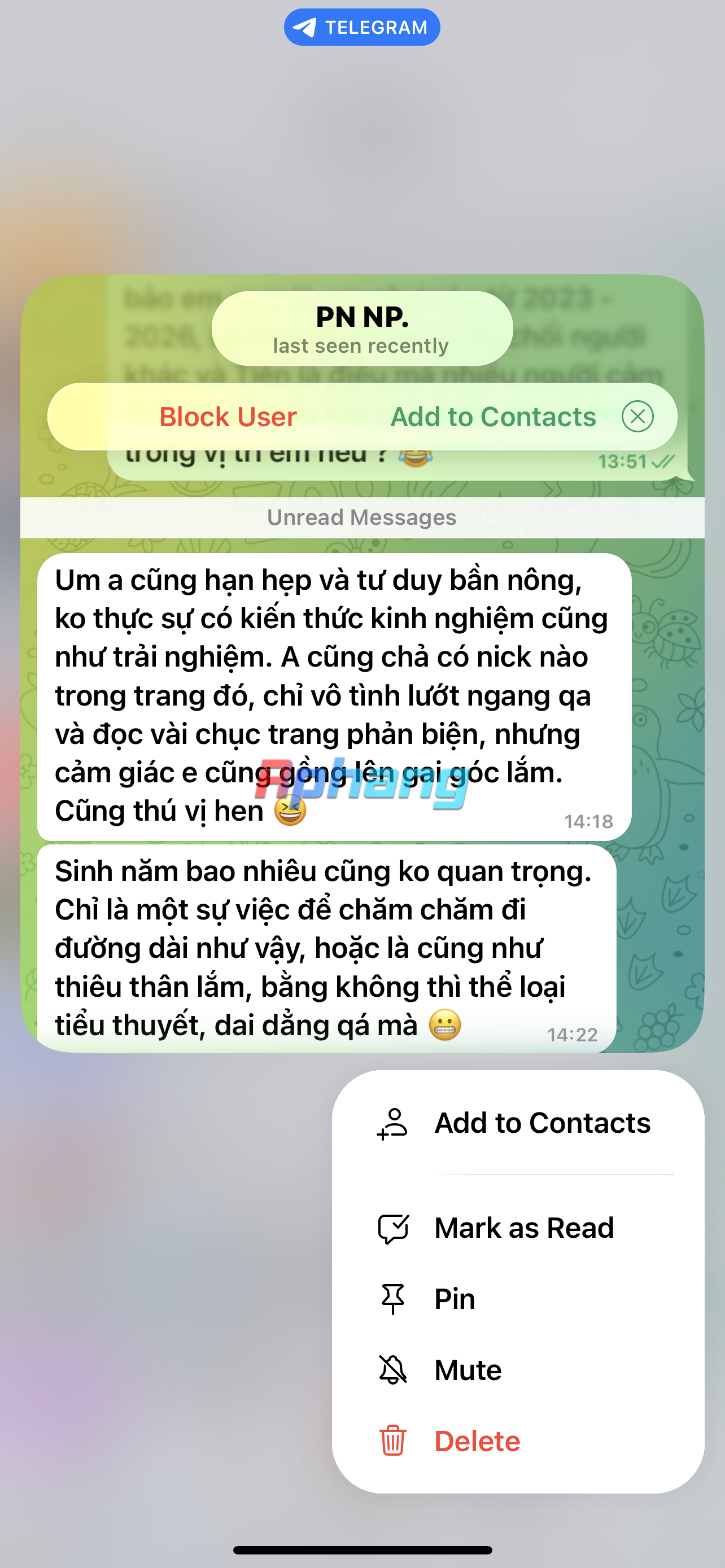Delete this chat
This screenshot has width=725, height=1568.
[517, 1442]
